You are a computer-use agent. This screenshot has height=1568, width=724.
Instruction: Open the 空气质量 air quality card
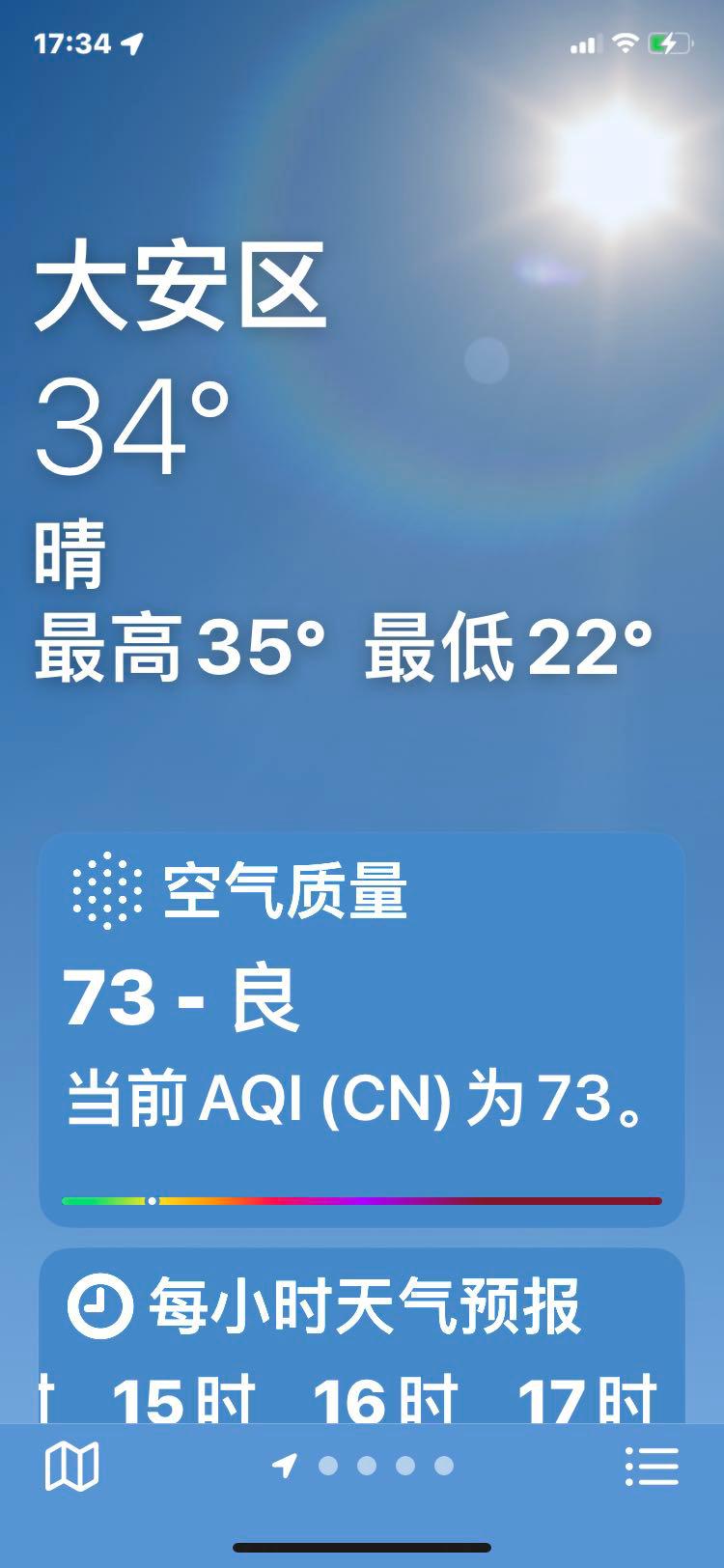click(362, 1030)
